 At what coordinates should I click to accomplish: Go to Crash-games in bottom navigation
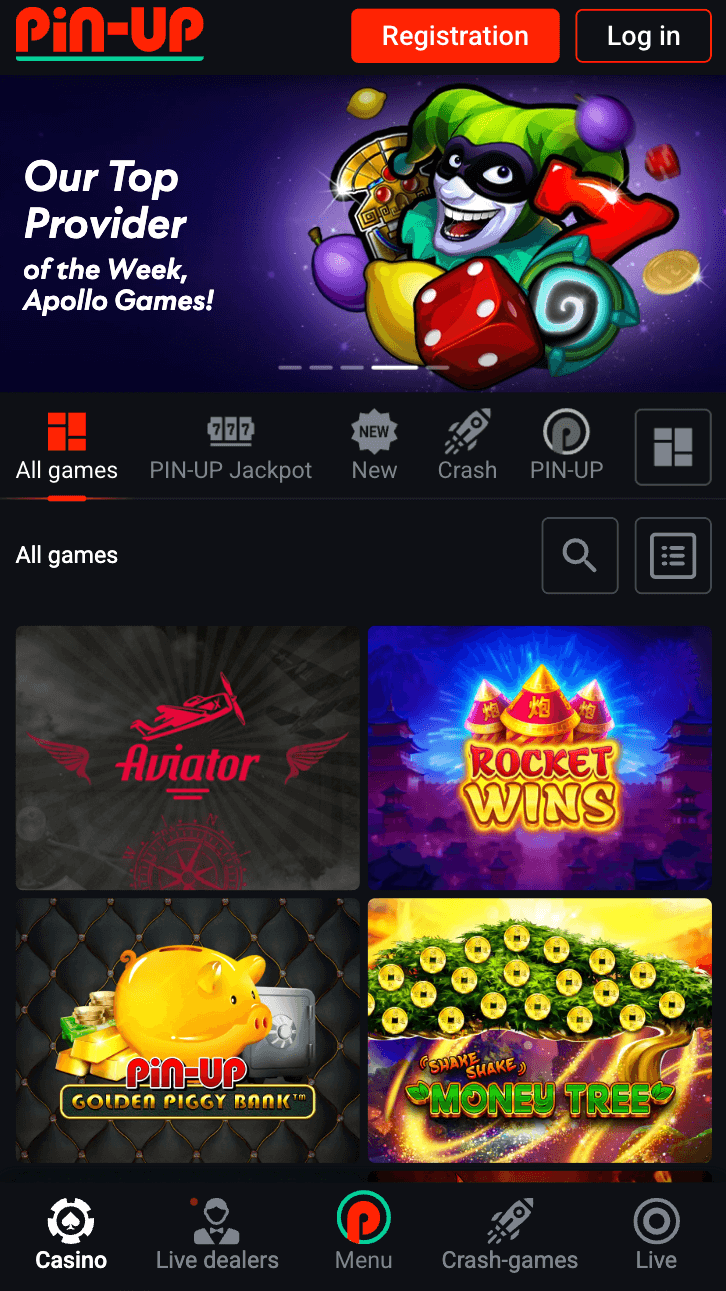tap(510, 1236)
